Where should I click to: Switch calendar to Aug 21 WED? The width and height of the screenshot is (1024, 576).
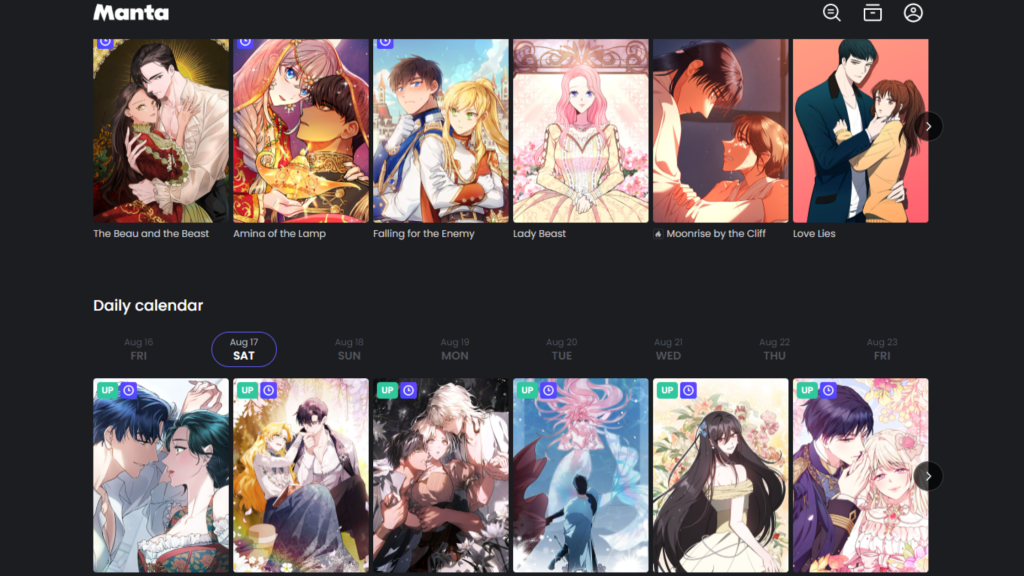(x=668, y=349)
